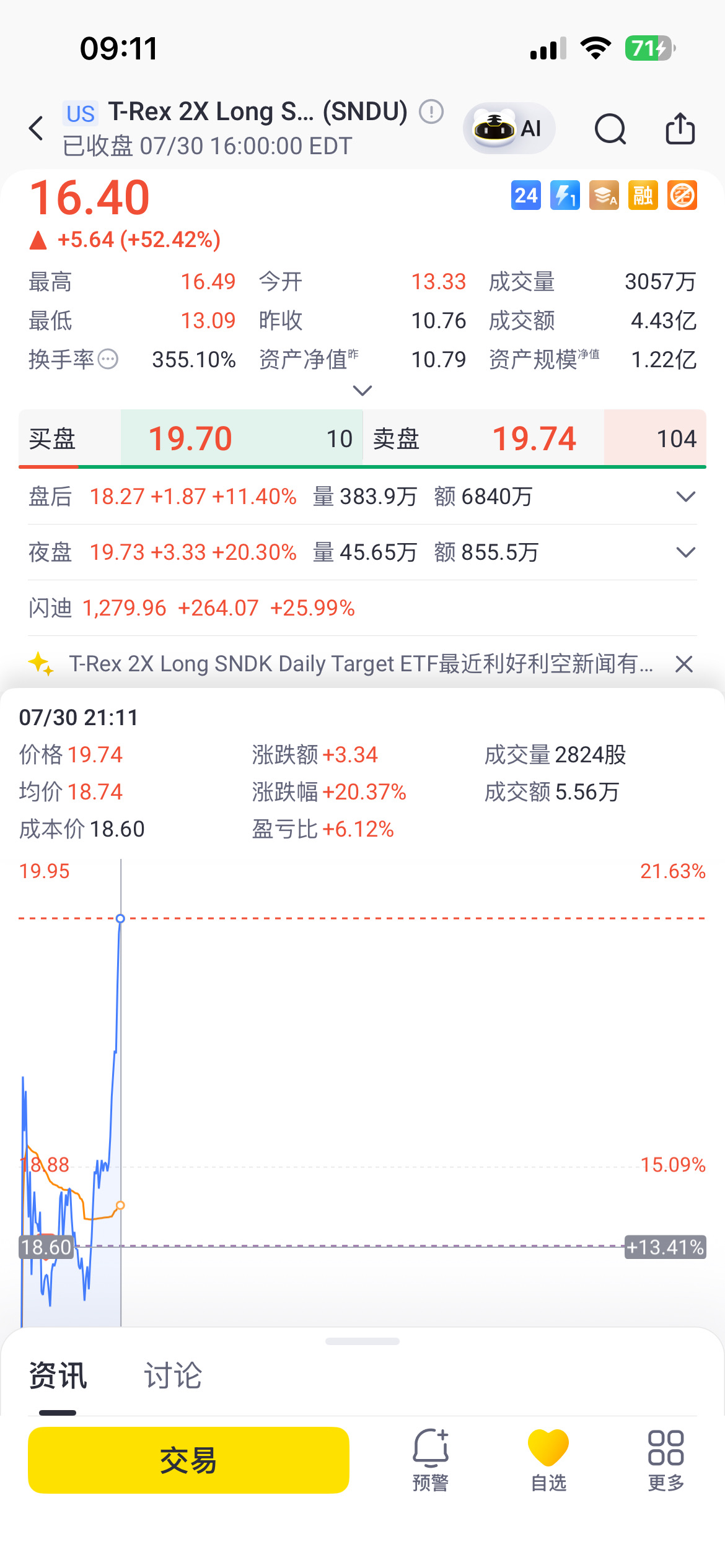Open the AI assistant button
This screenshot has height=1568, width=725.
(509, 128)
